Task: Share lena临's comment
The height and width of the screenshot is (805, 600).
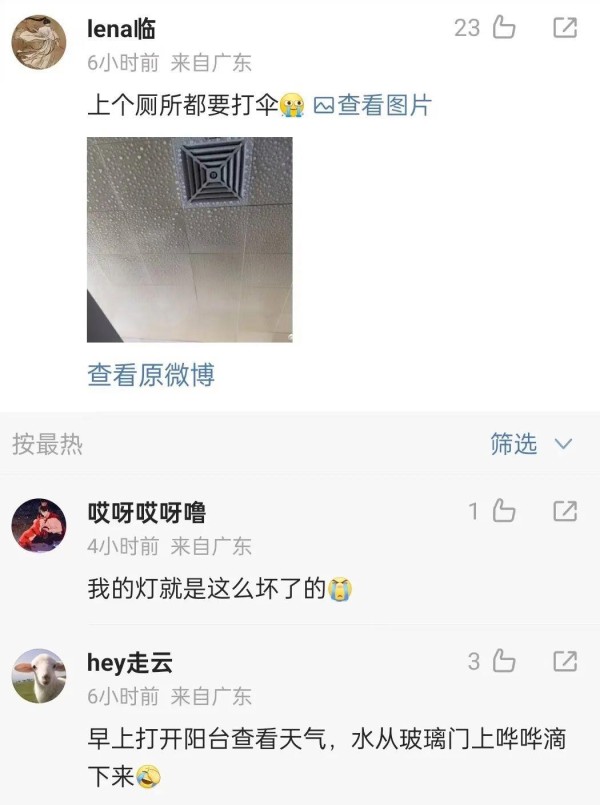Action: pos(565,28)
